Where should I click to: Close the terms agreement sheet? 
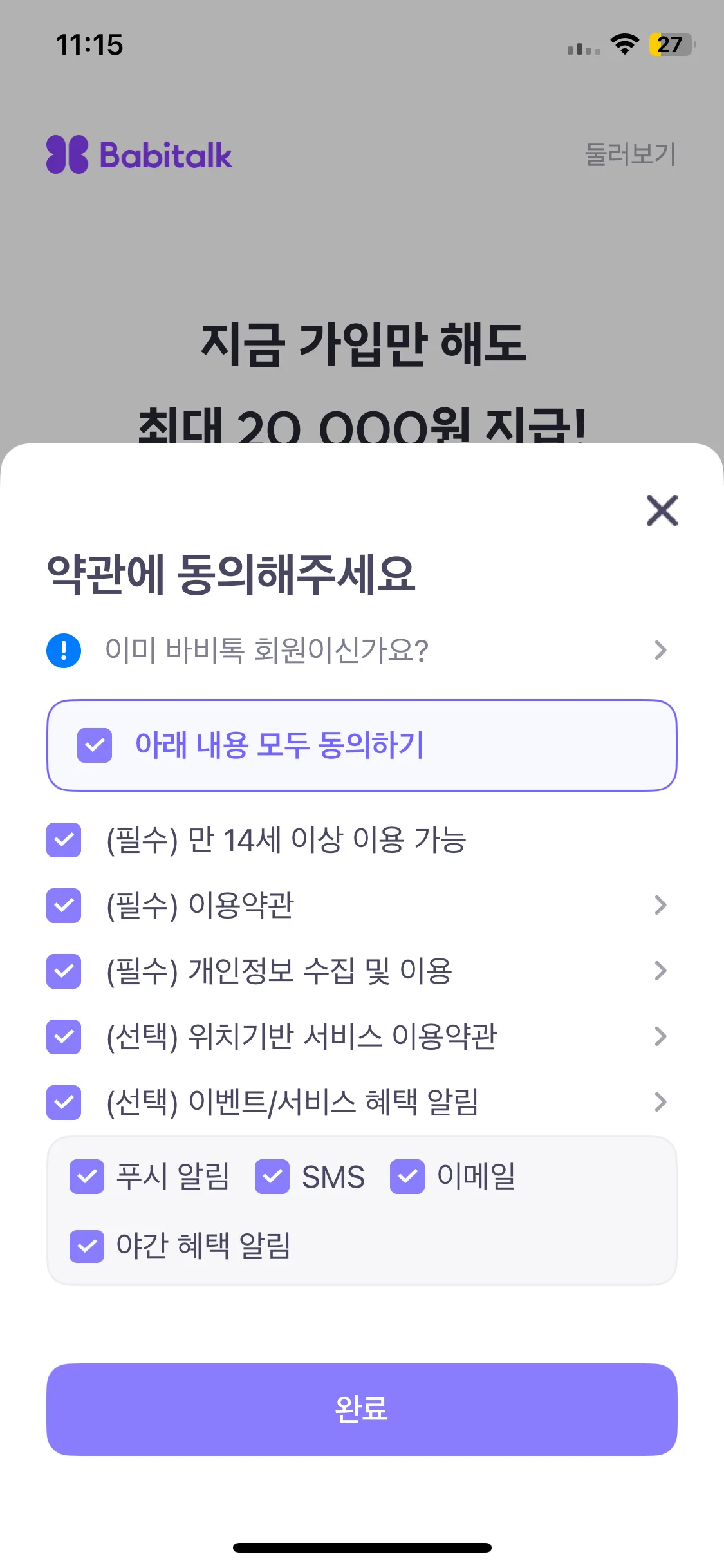[662, 510]
